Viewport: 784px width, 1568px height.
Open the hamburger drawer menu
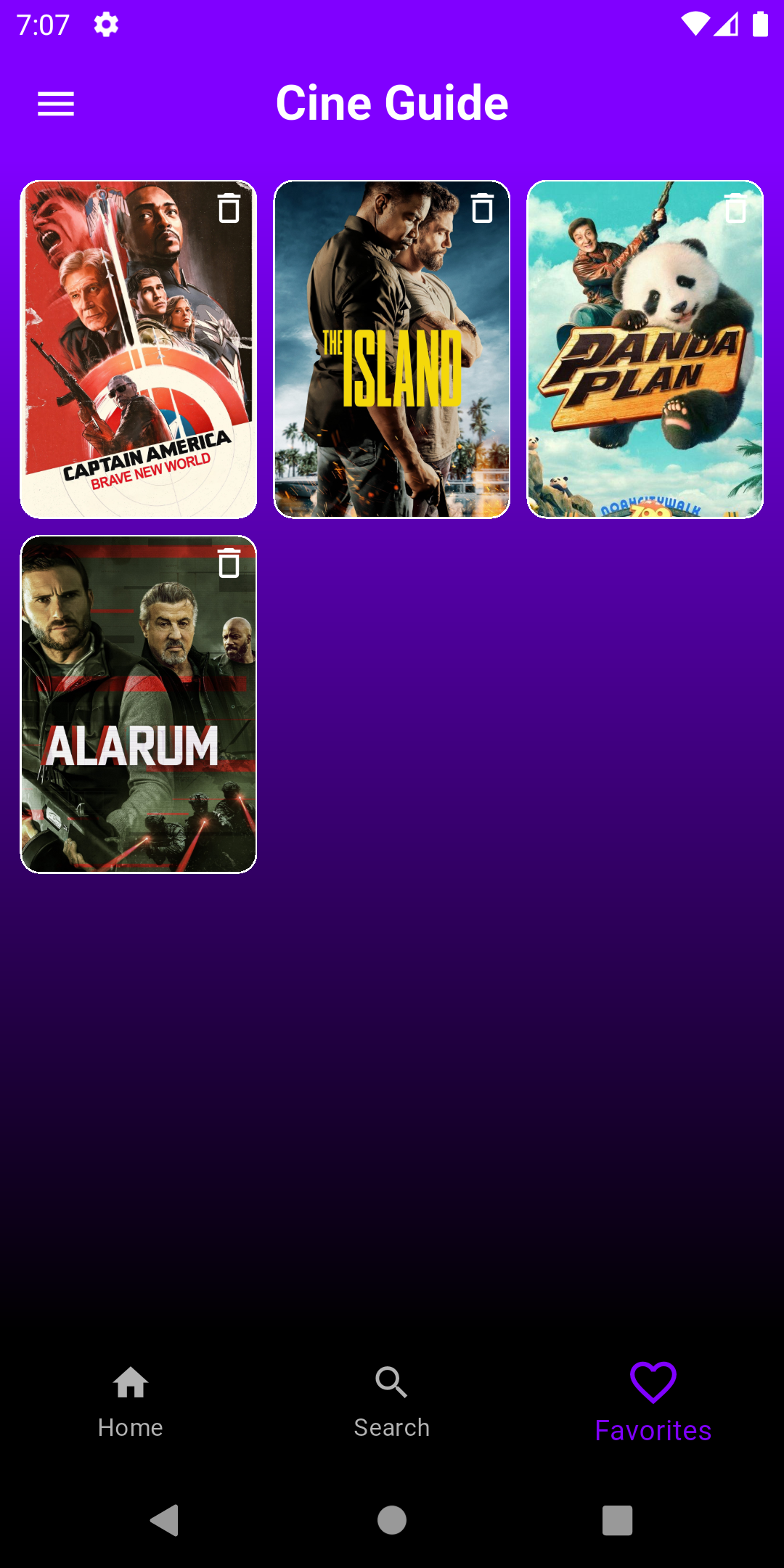coord(56,104)
